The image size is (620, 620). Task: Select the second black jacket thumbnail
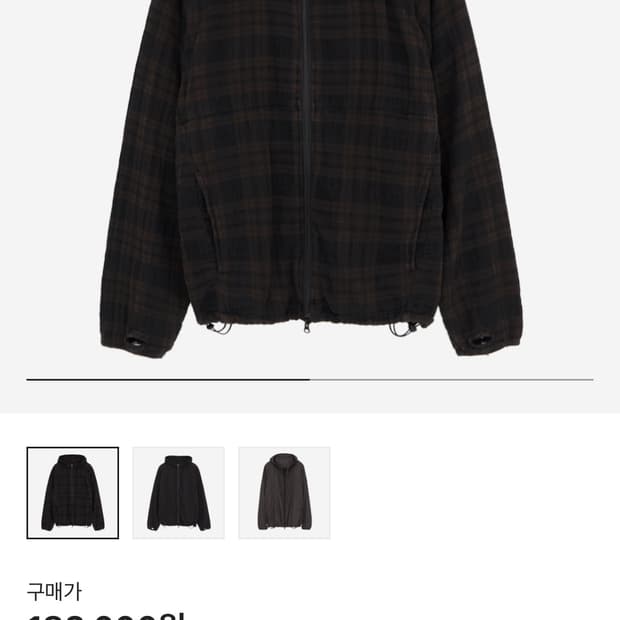point(178,493)
